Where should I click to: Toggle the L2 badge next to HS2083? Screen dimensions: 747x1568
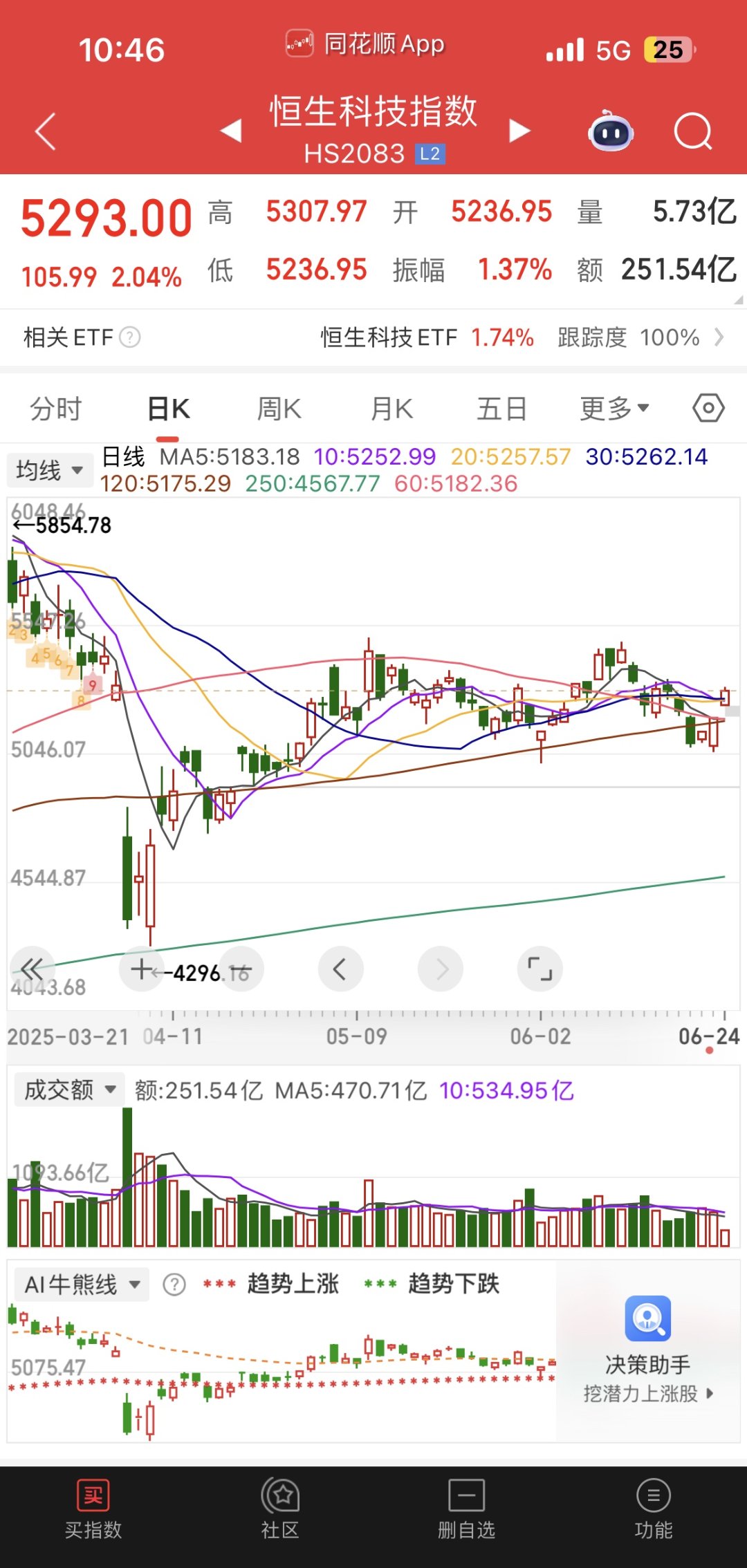point(429,153)
